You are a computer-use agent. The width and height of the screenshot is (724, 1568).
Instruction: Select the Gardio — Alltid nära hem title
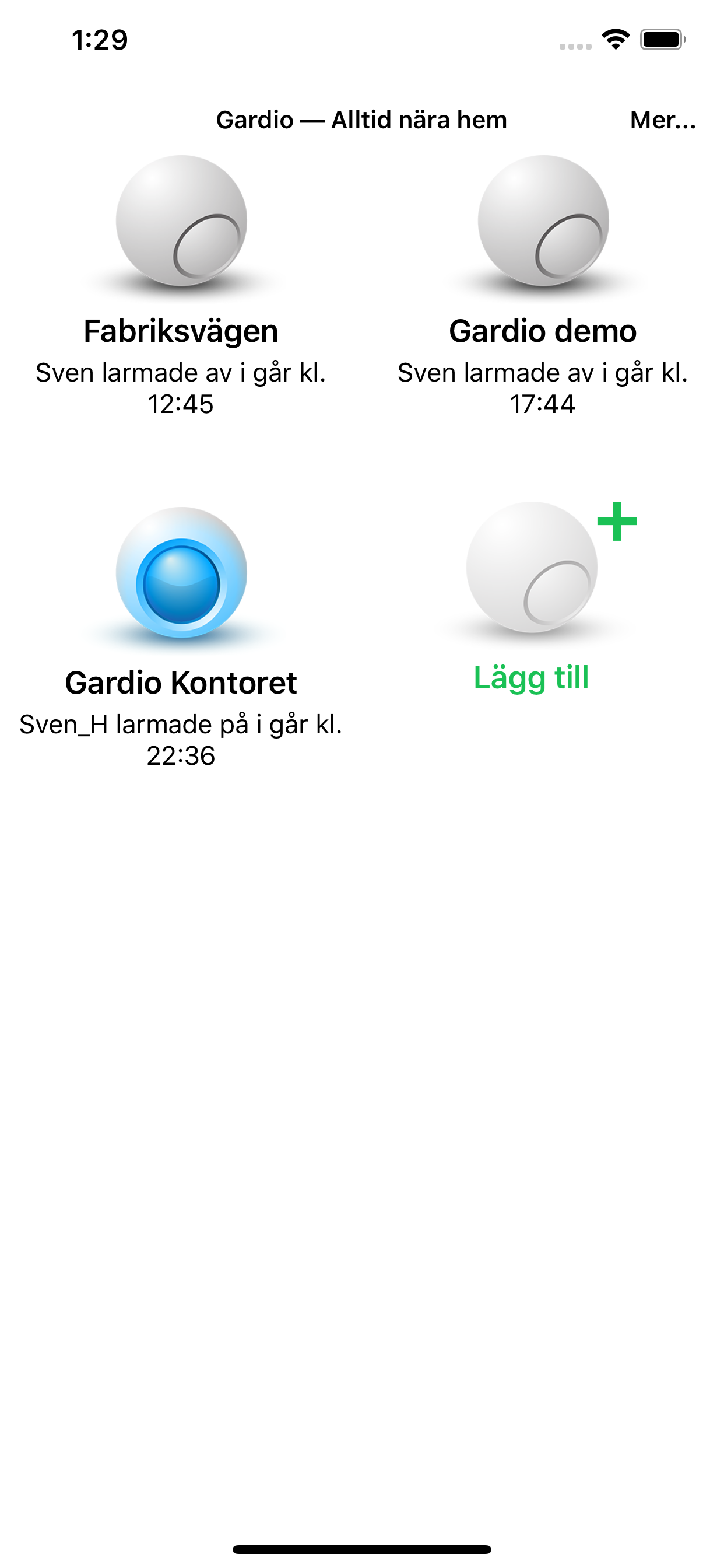(360, 121)
